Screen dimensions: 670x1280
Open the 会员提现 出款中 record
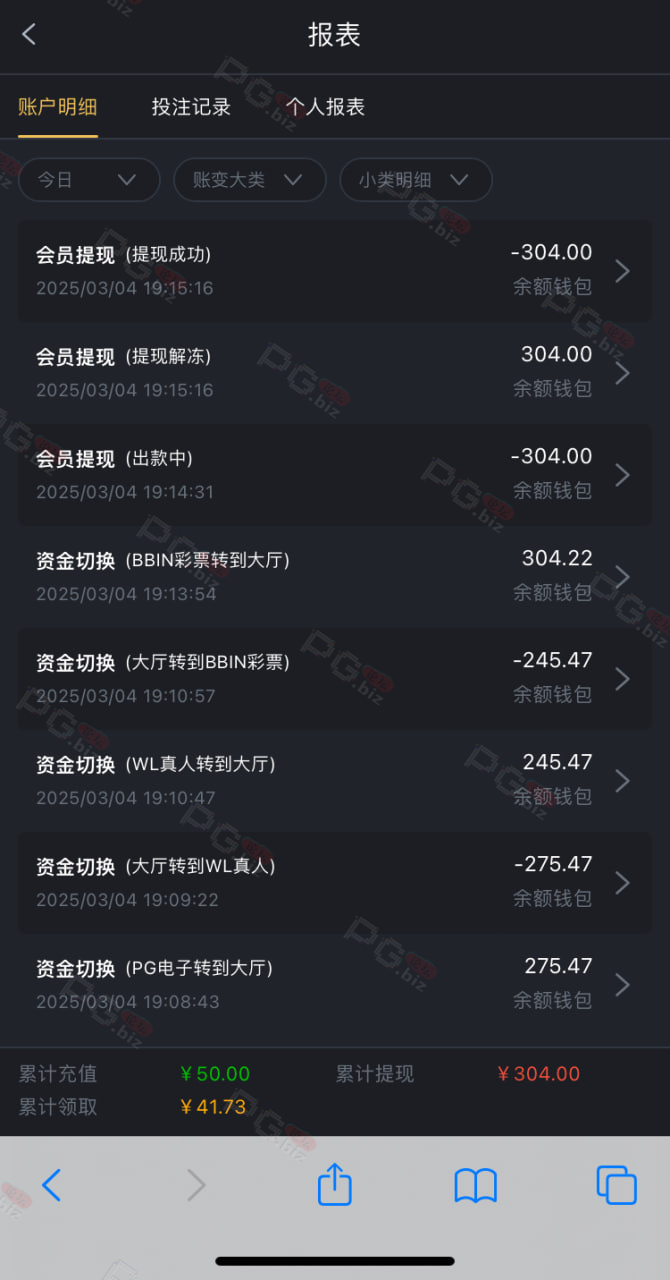[x=335, y=475]
